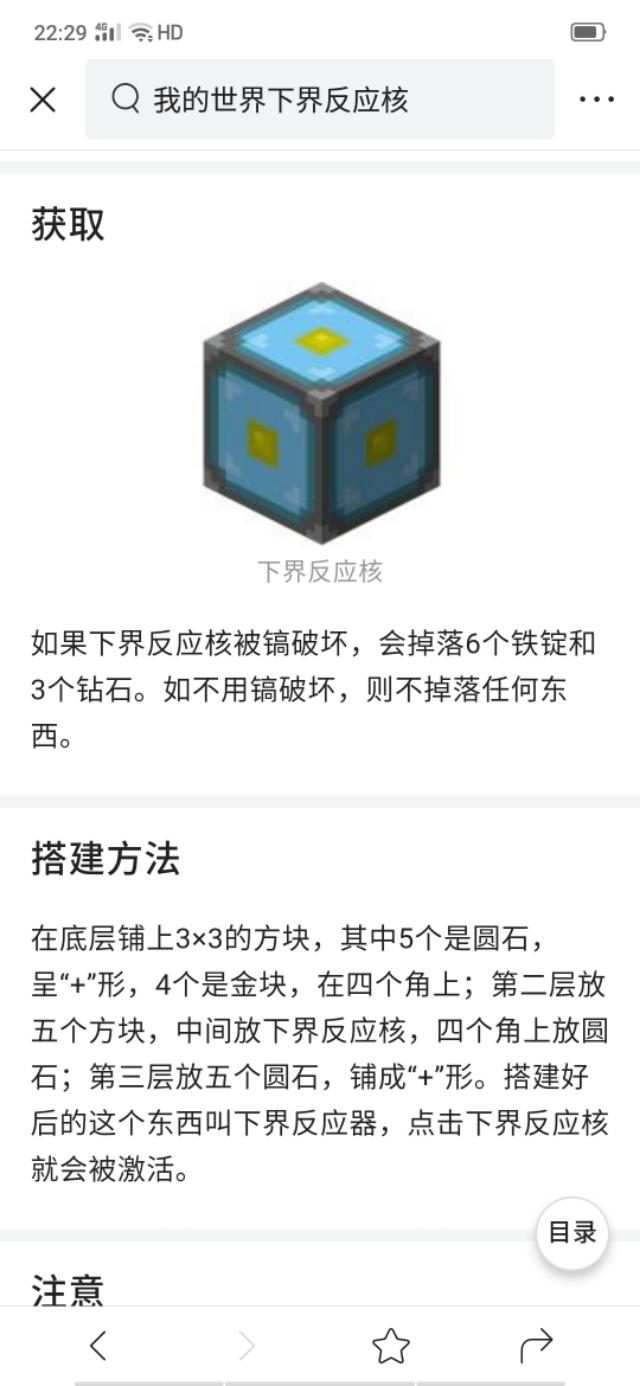
Task: Open the three-dot overflow menu
Action: tap(596, 99)
